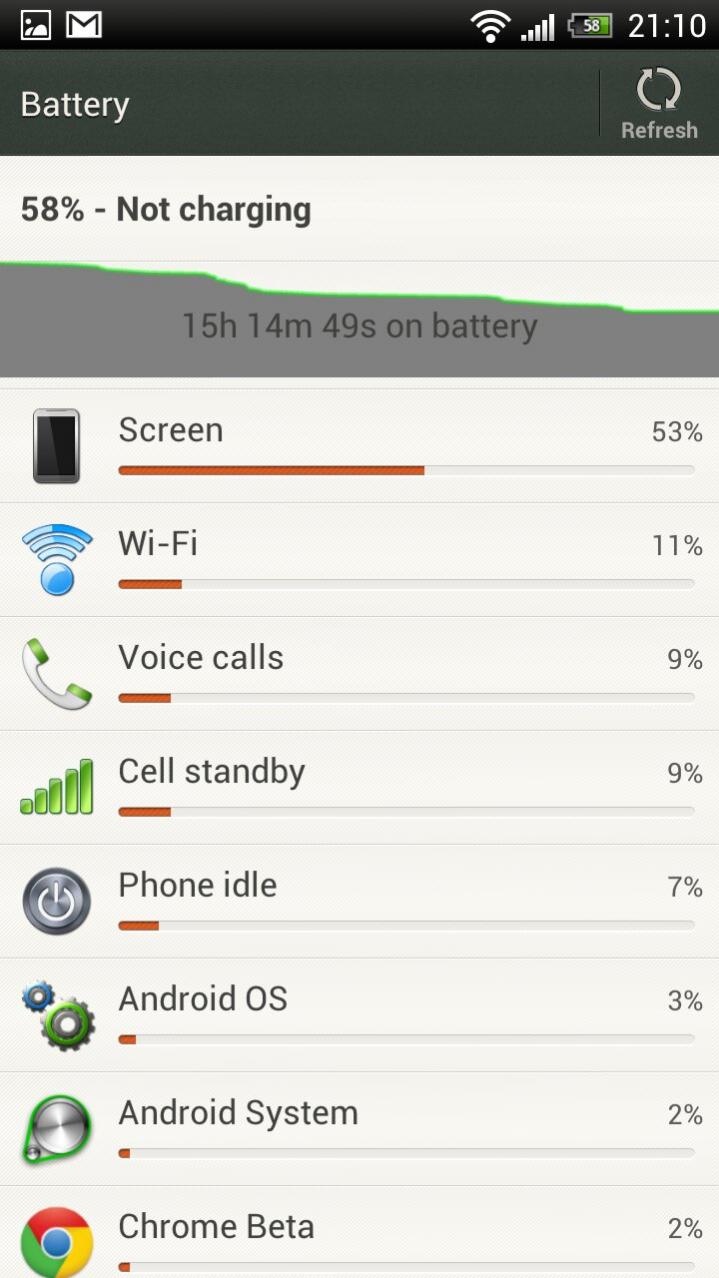
Task: Open Chrome Beta battery usage
Action: pos(359,1233)
